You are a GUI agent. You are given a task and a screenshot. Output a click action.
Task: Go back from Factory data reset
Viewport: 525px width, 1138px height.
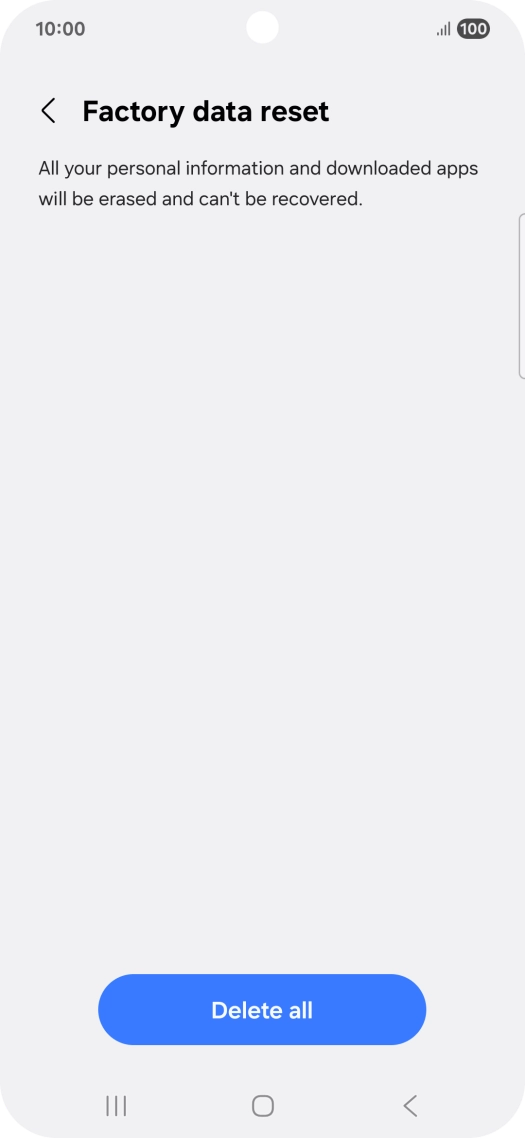pos(48,112)
